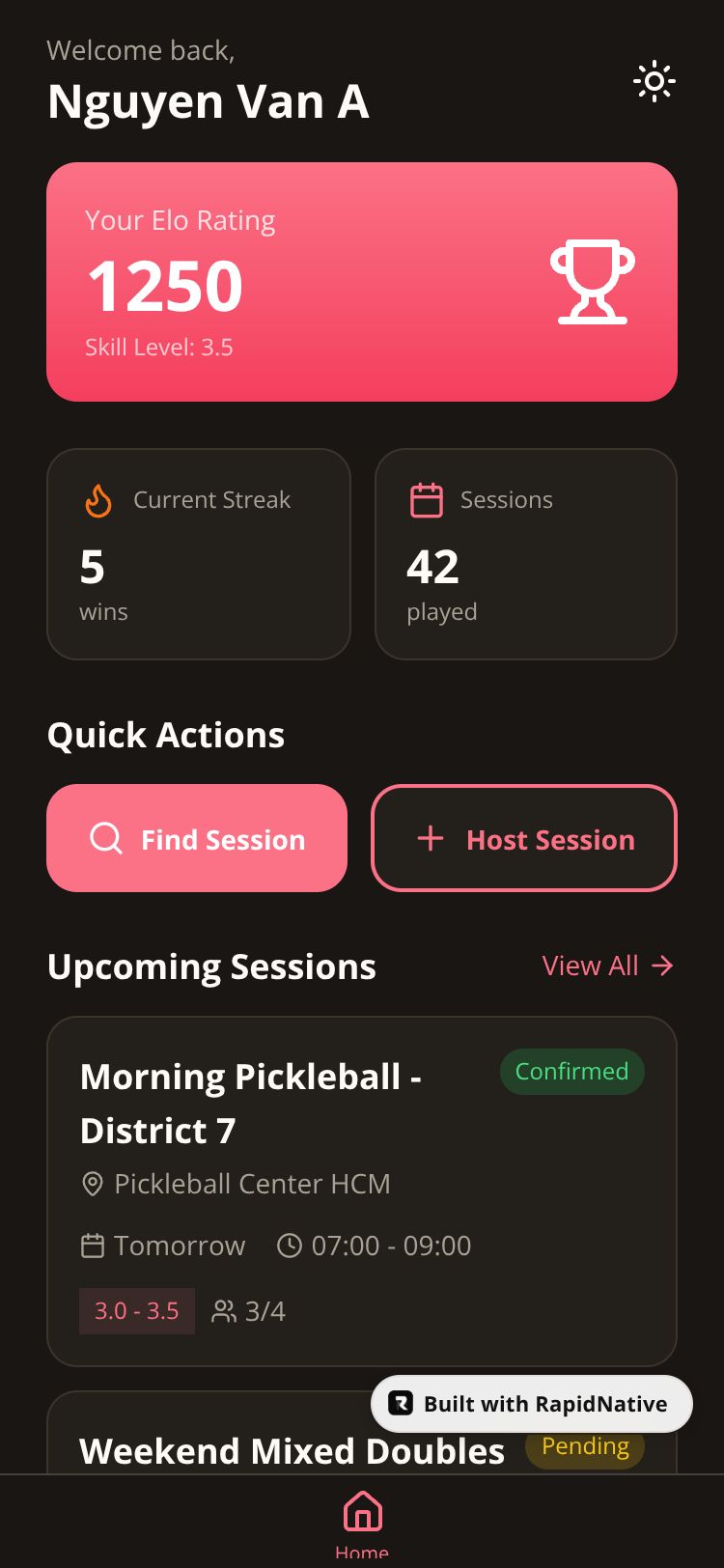Image resolution: width=724 pixels, height=1568 pixels.
Task: Open View All upcoming sessions
Action: point(608,966)
